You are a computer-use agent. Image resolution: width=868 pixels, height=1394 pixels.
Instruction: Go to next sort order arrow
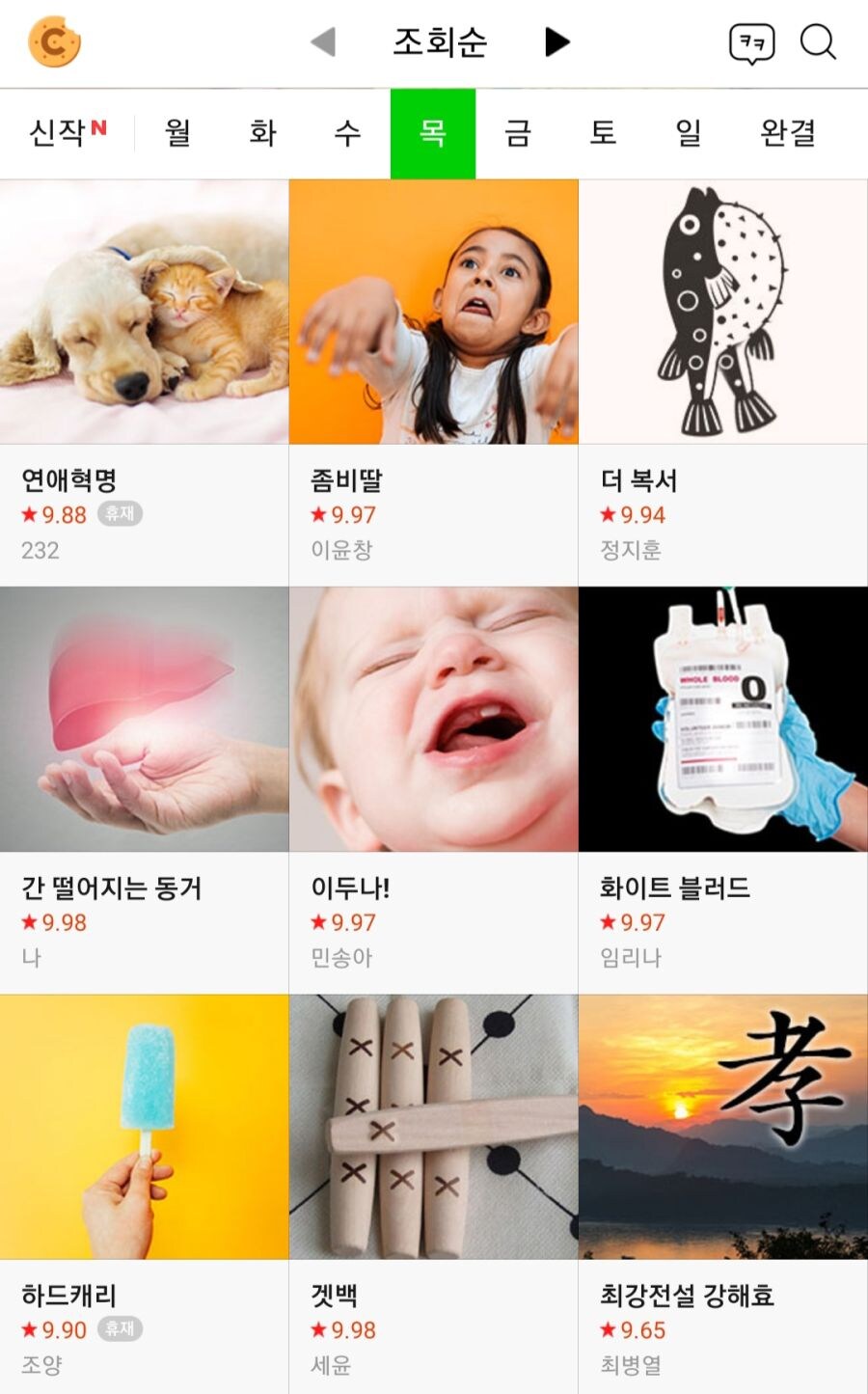556,42
